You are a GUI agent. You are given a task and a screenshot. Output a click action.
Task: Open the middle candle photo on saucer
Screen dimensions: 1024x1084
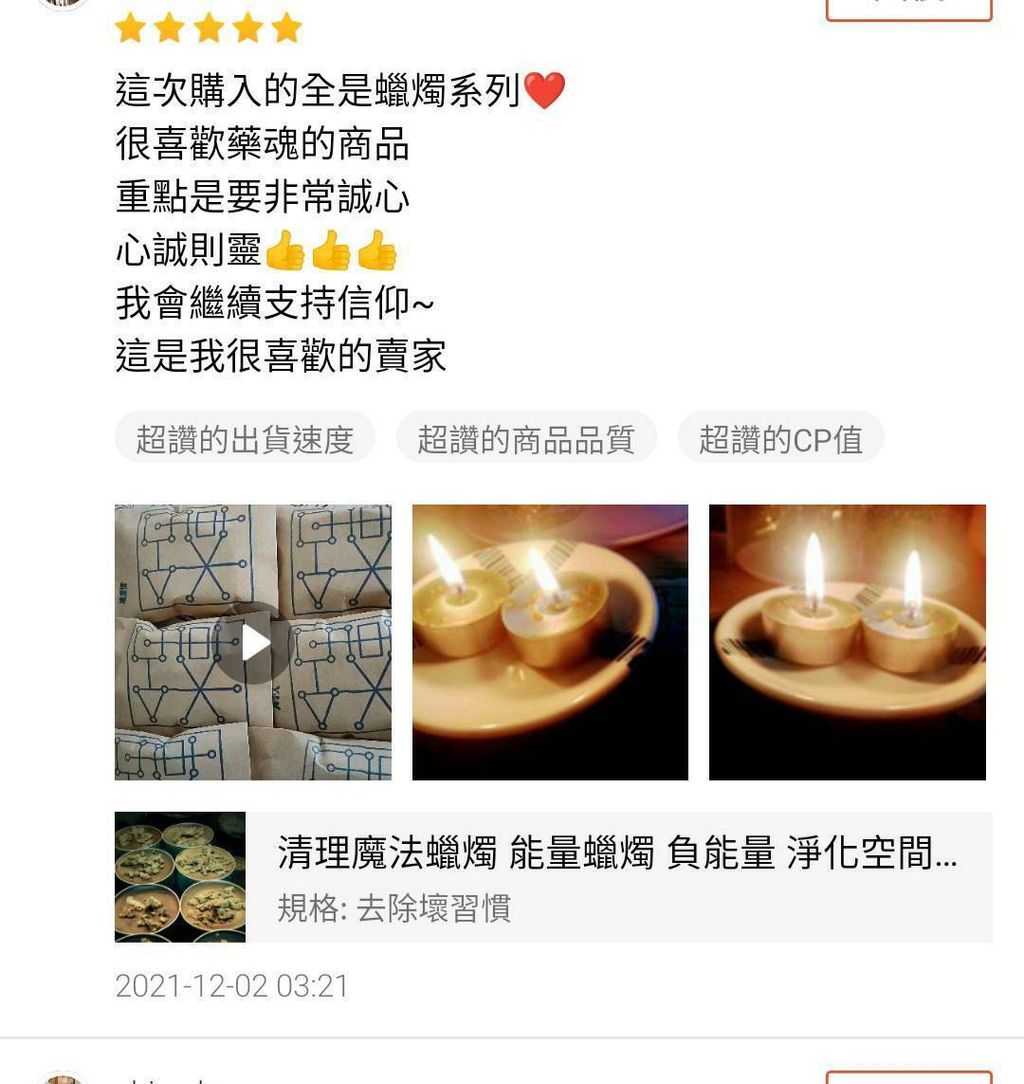pyautogui.click(x=550, y=642)
